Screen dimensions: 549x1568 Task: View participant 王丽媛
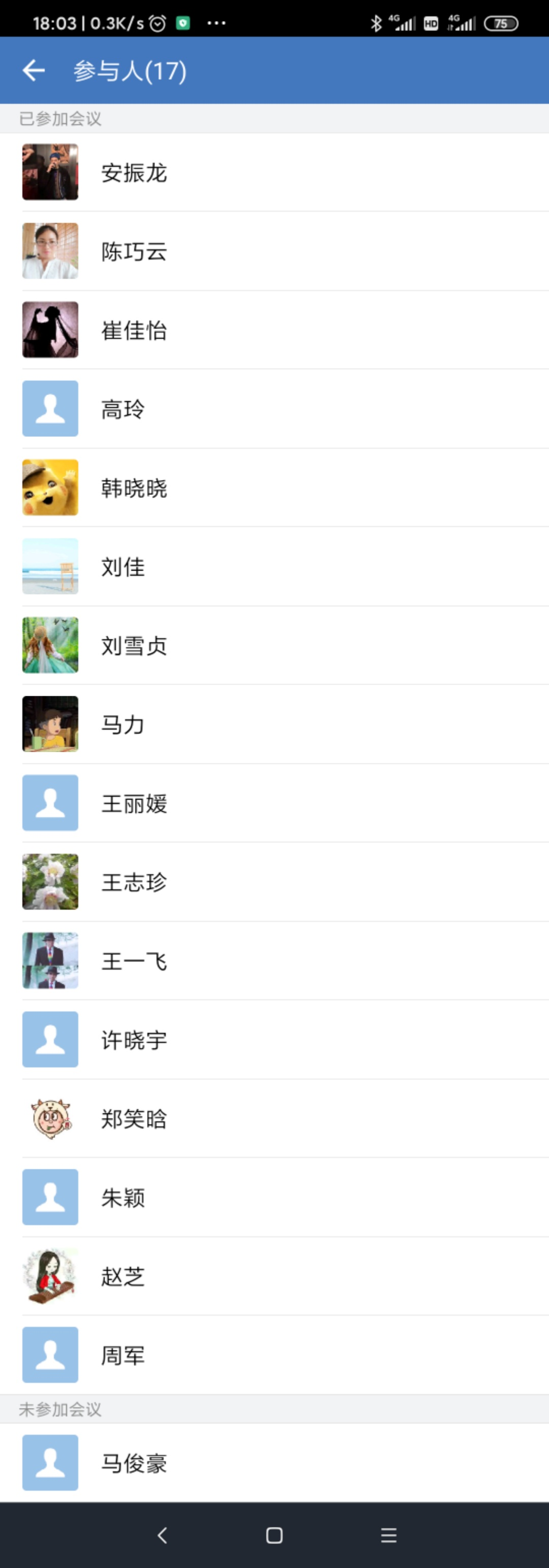(134, 804)
